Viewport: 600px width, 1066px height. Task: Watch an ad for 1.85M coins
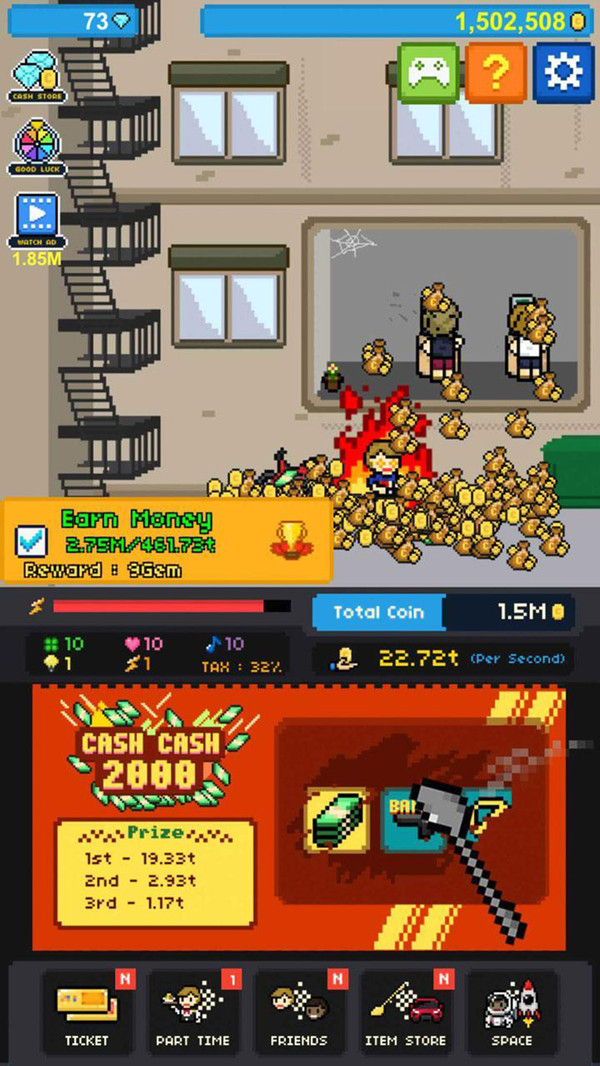point(36,221)
